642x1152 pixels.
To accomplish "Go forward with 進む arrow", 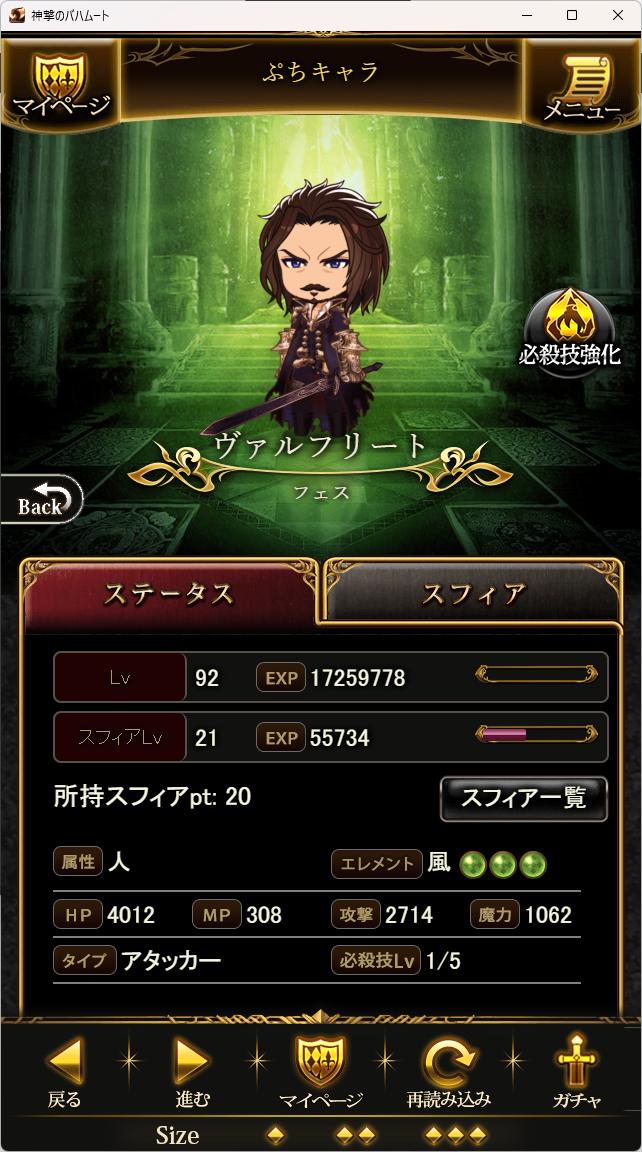I will pos(192,1071).
